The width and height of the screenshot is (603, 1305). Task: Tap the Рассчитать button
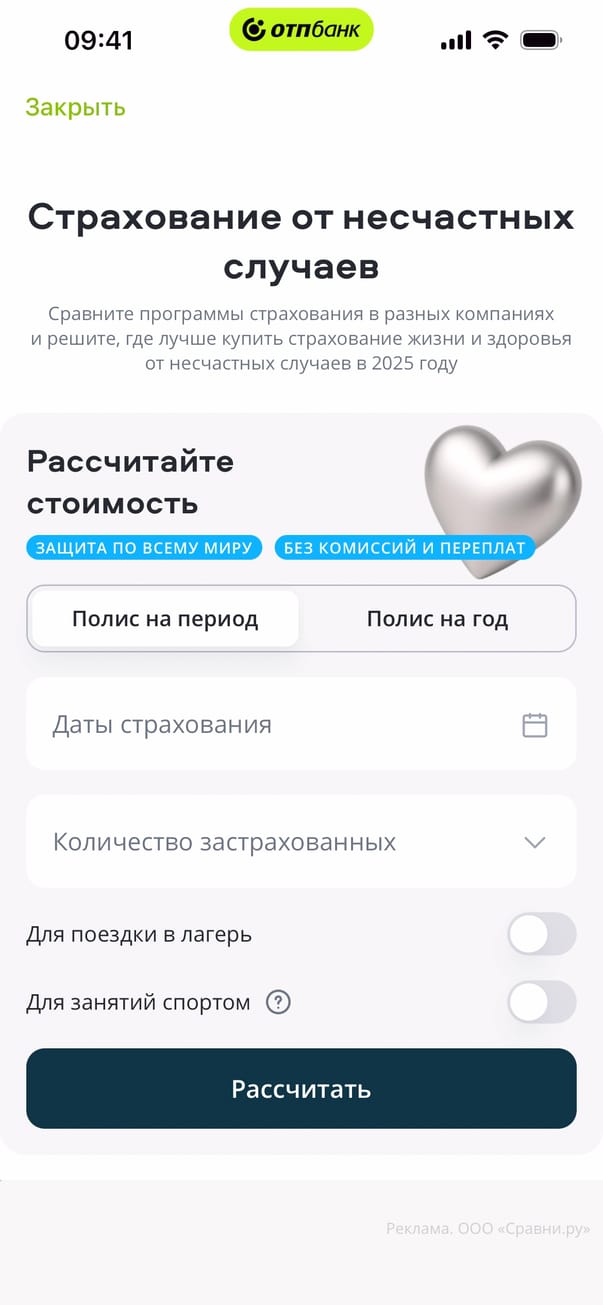(x=301, y=1088)
